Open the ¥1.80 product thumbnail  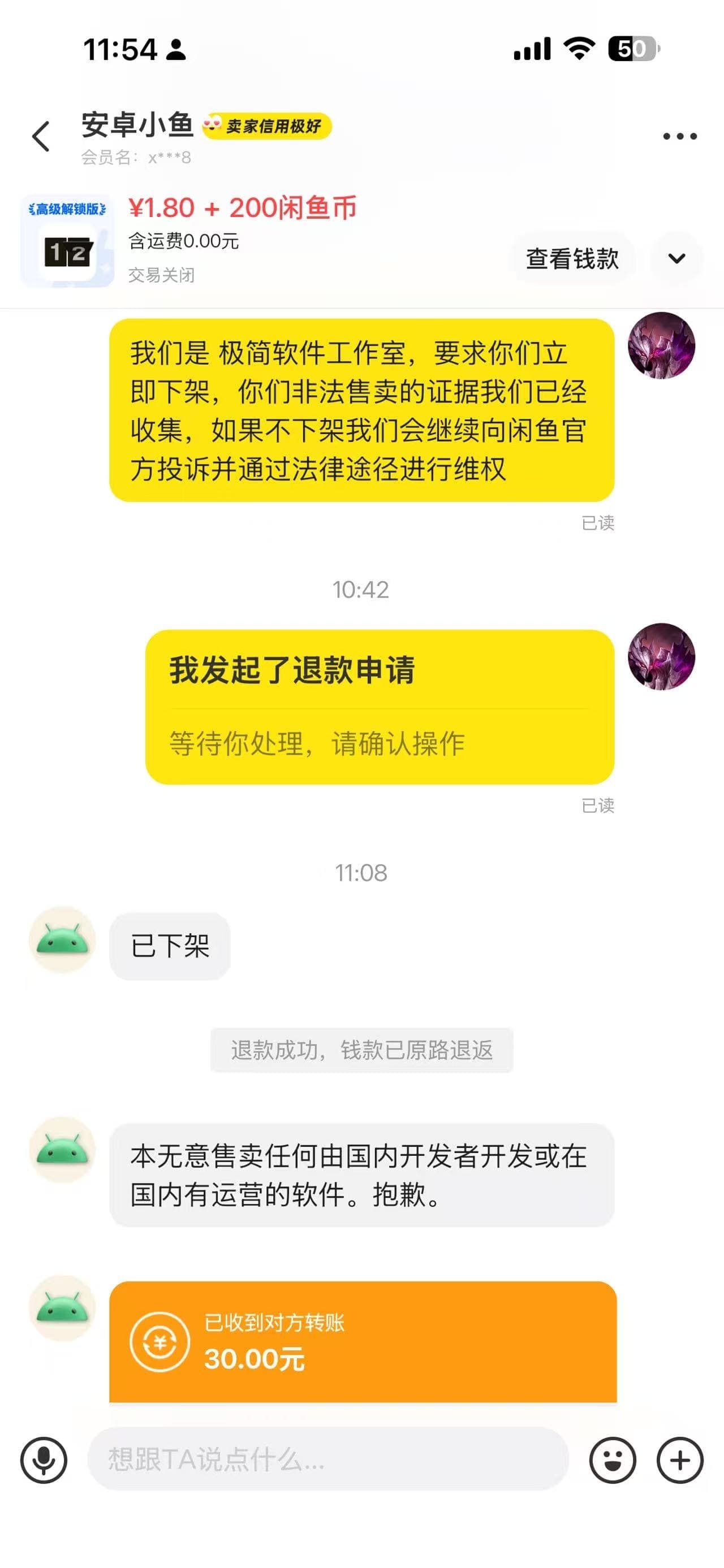pyautogui.click(x=67, y=241)
